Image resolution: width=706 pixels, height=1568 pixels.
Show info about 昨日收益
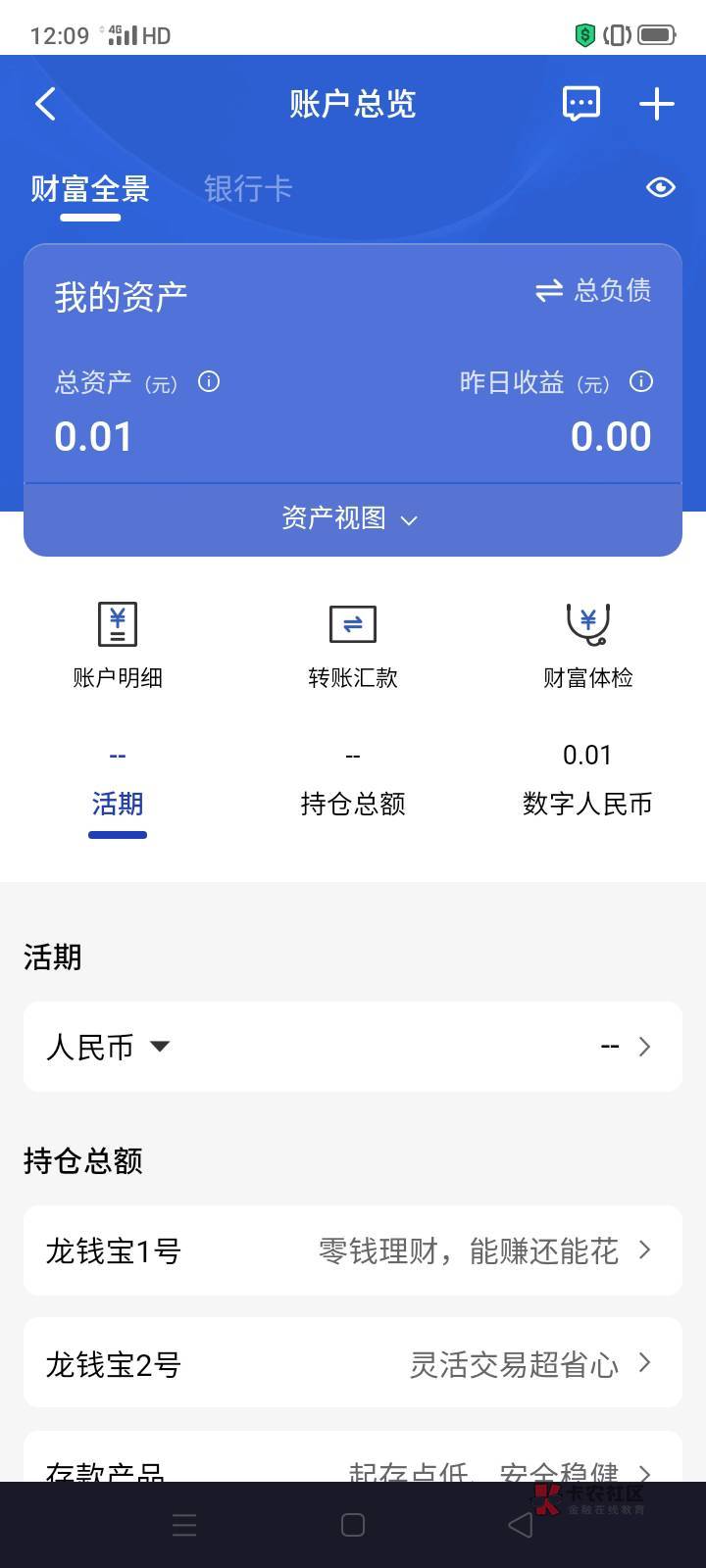tap(640, 381)
